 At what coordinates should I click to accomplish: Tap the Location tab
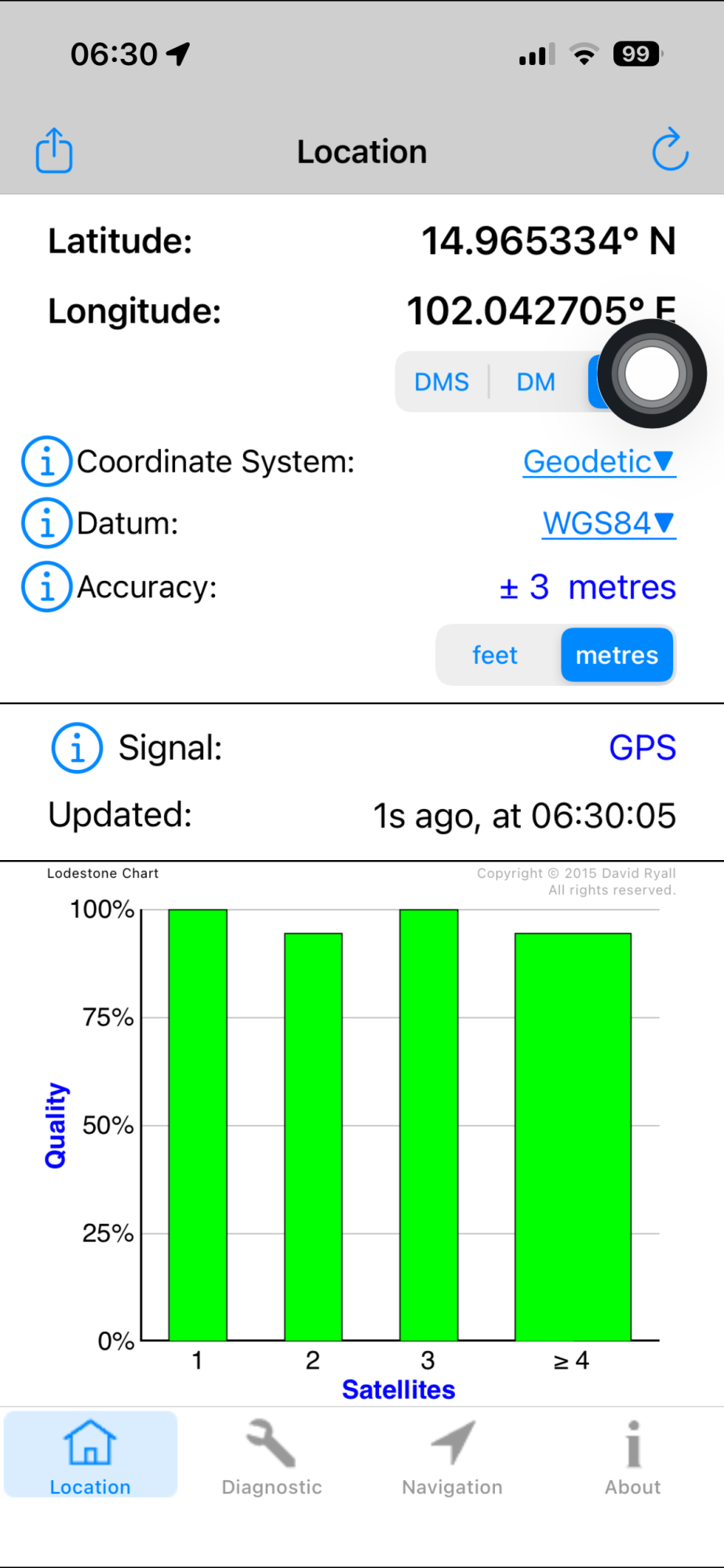tap(90, 1455)
